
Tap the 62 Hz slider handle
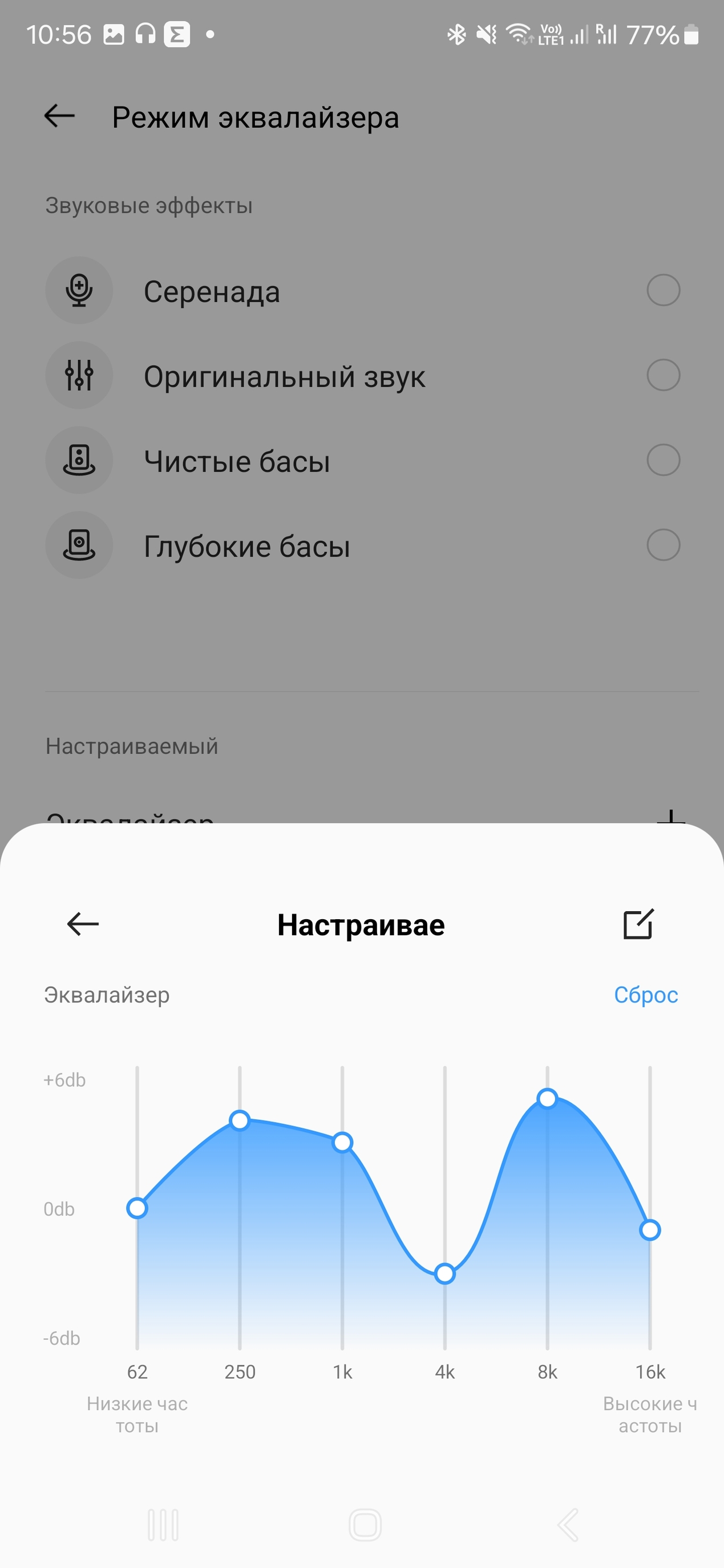(x=137, y=1208)
